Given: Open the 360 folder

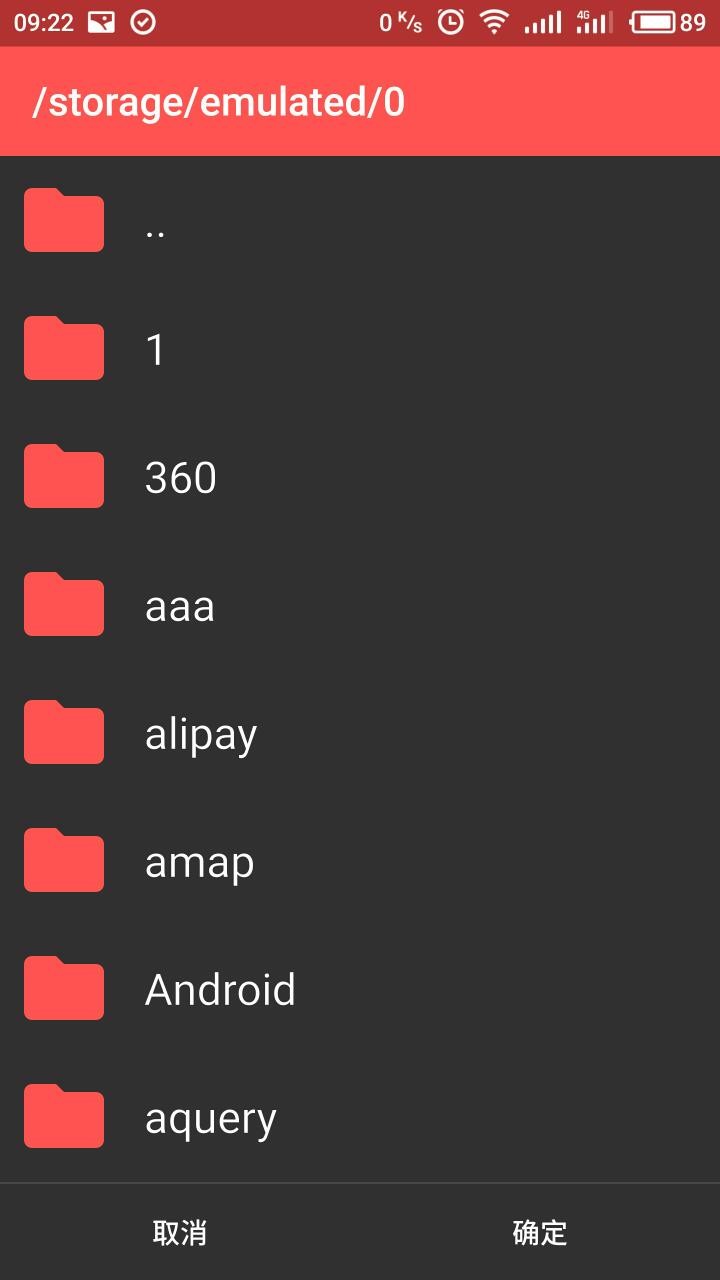Looking at the screenshot, I should (x=360, y=476).
